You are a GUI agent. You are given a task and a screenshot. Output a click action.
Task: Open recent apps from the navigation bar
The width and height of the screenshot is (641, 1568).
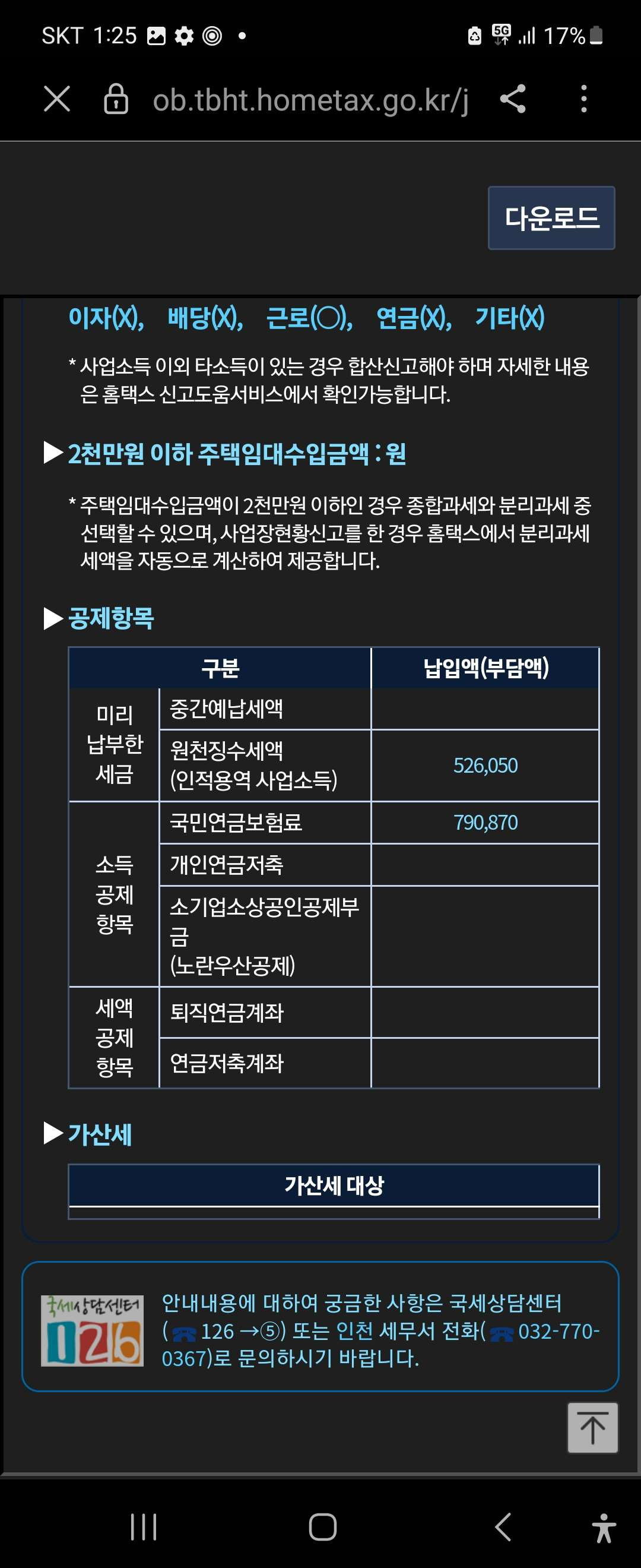144,1526
